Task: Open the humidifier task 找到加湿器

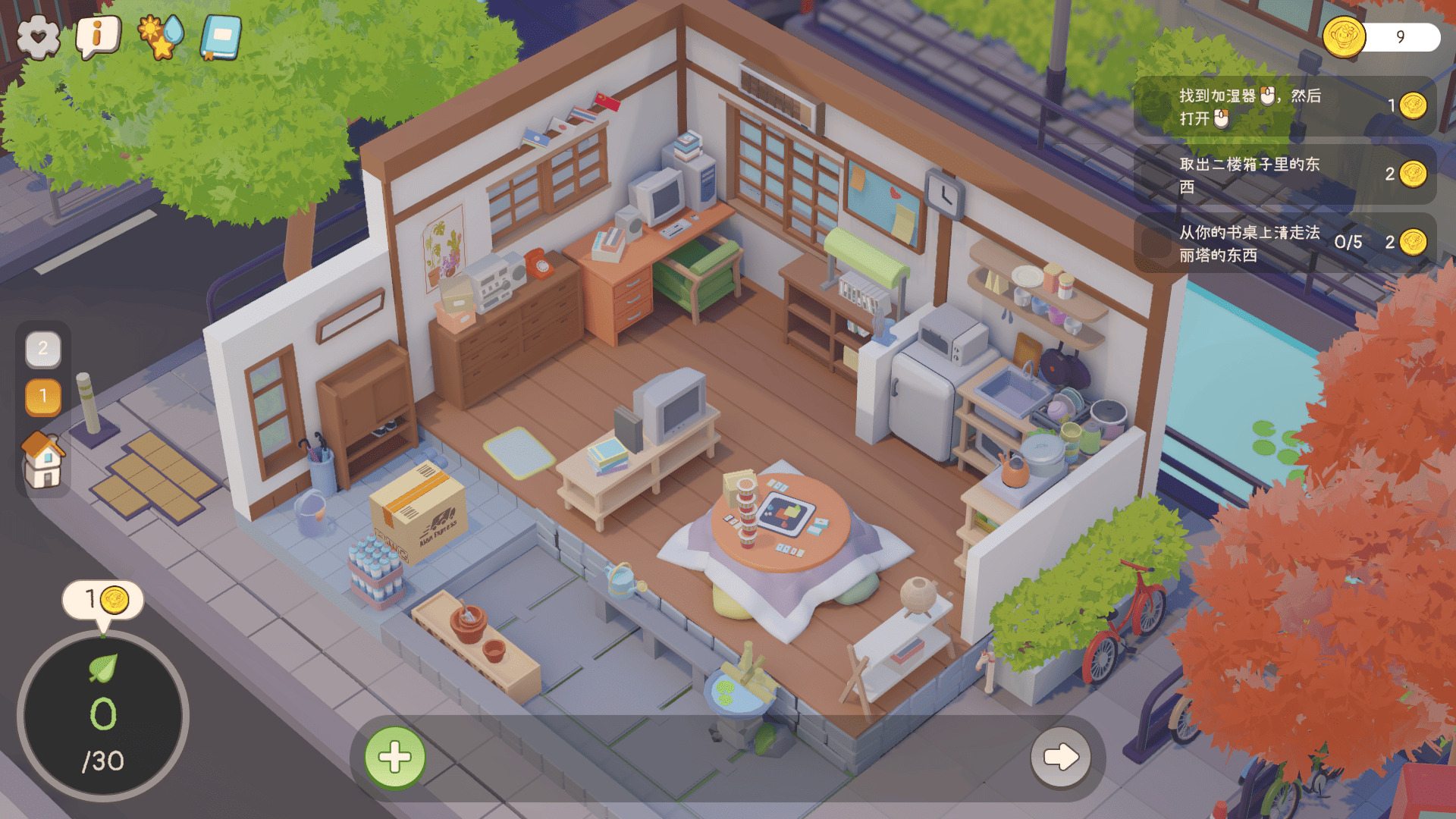Action: click(1283, 107)
